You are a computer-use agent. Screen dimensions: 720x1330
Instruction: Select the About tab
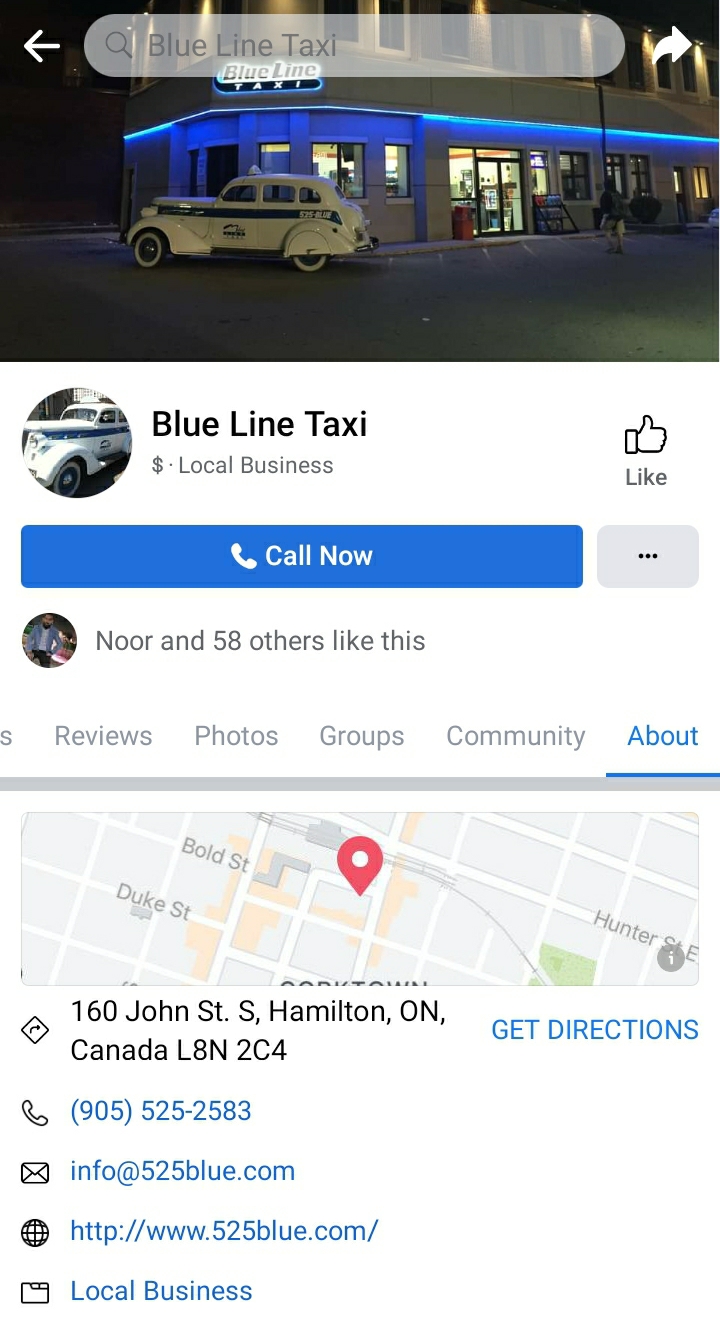click(x=662, y=736)
